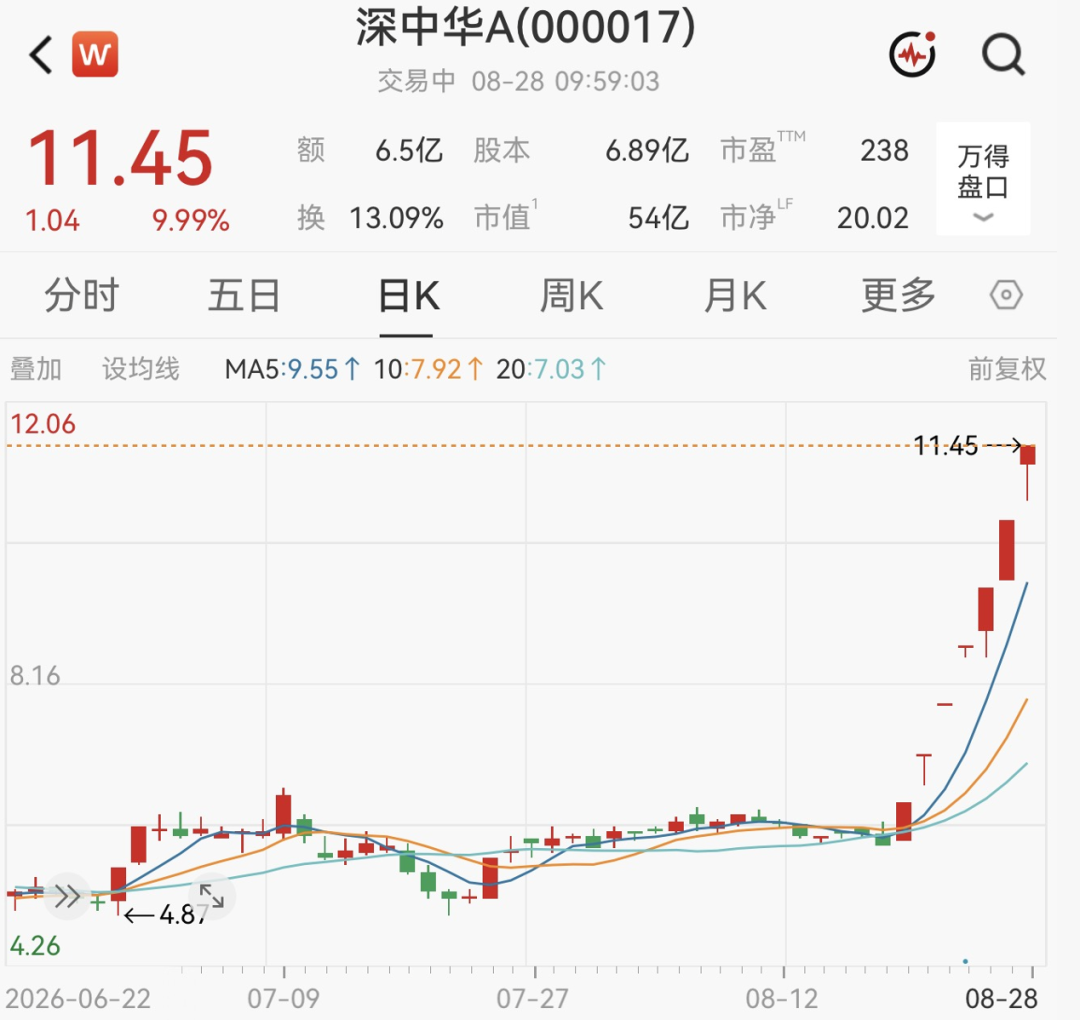Screen dimensions: 1080x1020
Task: Expand the 万得盘口 panel
Action: point(983,179)
